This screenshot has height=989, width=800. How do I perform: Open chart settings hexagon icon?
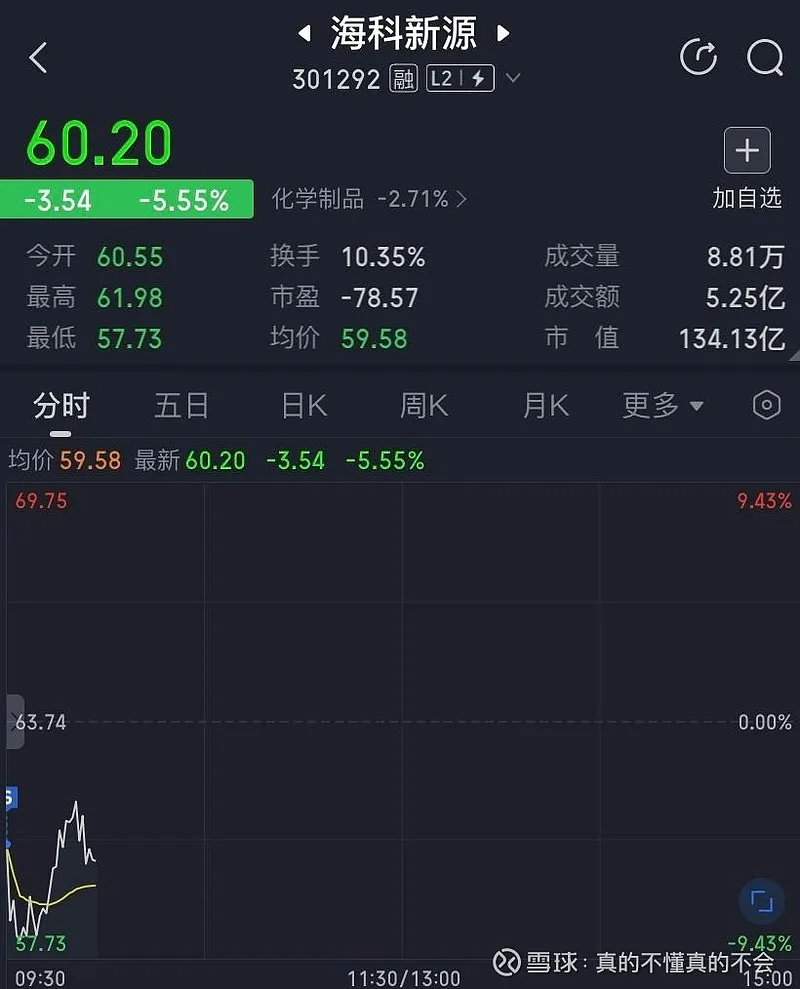[766, 405]
